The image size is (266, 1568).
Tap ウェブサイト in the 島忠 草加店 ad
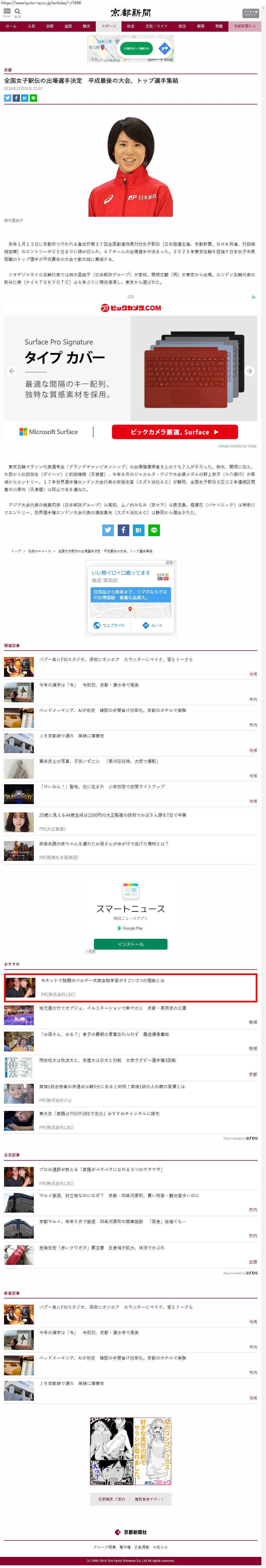(x=110, y=625)
